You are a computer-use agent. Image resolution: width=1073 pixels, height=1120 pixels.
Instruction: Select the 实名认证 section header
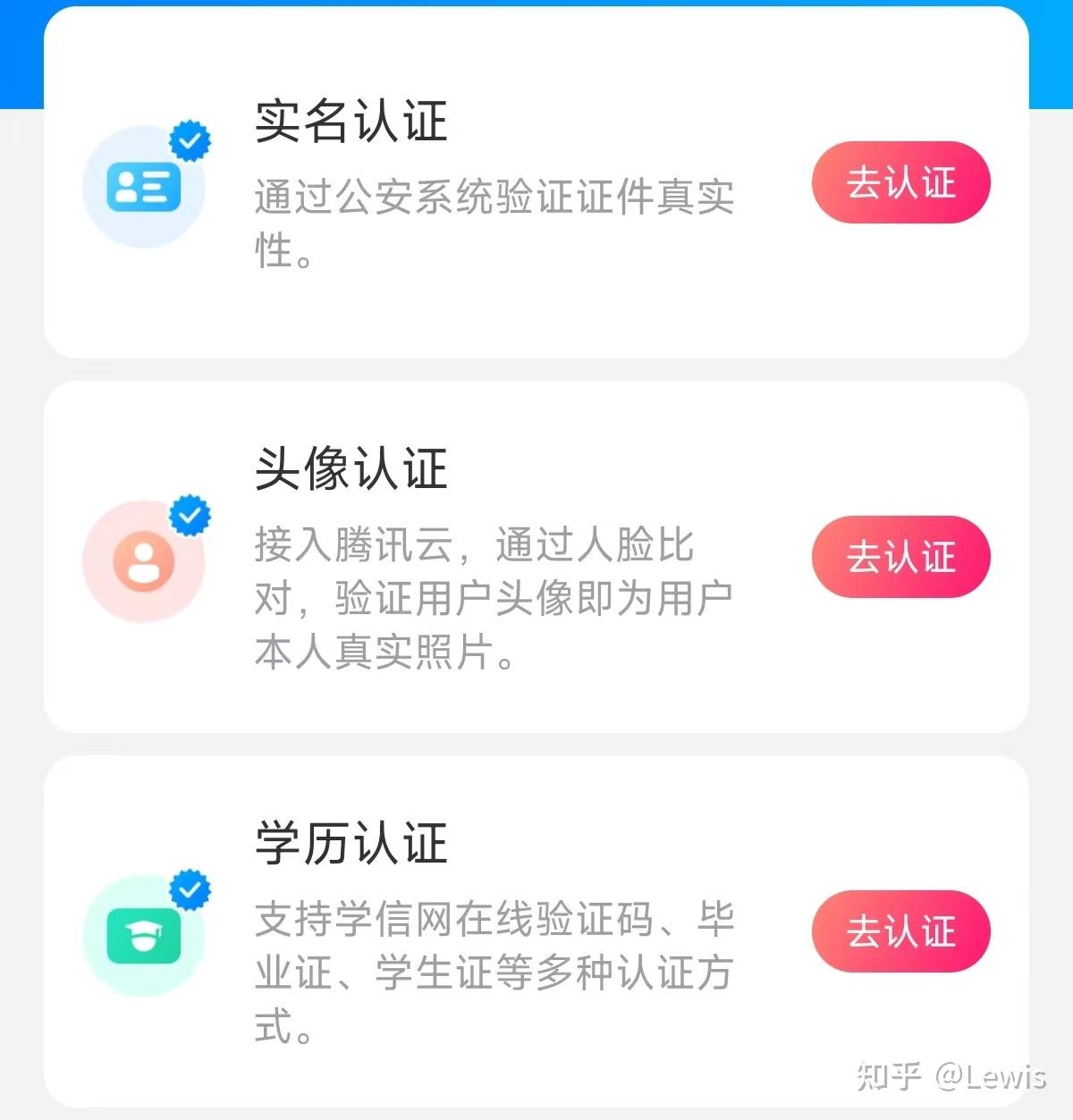click(x=351, y=121)
